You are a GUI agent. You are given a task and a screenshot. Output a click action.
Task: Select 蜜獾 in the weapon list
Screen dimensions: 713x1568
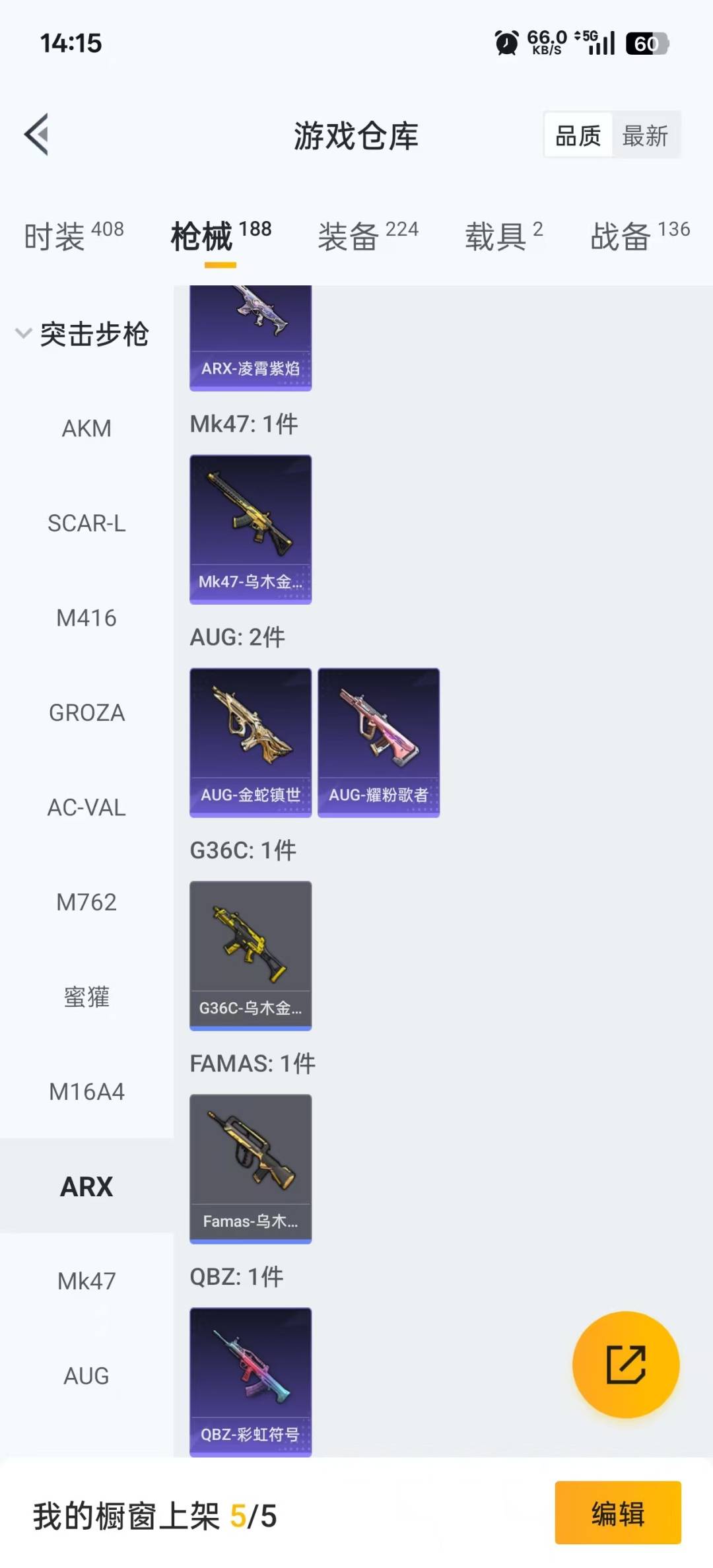[x=86, y=997]
